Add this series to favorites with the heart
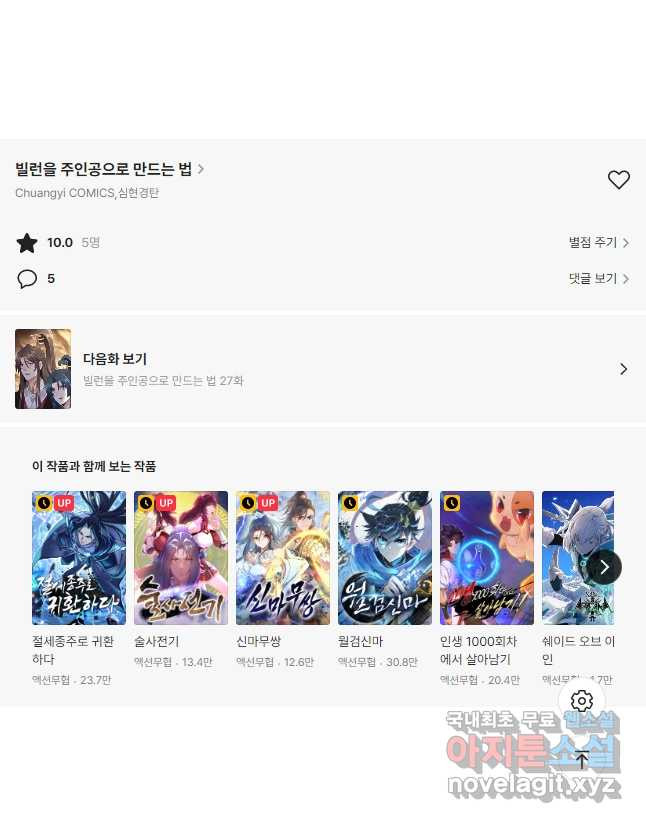Screen dimensions: 646x823 (x=619, y=180)
